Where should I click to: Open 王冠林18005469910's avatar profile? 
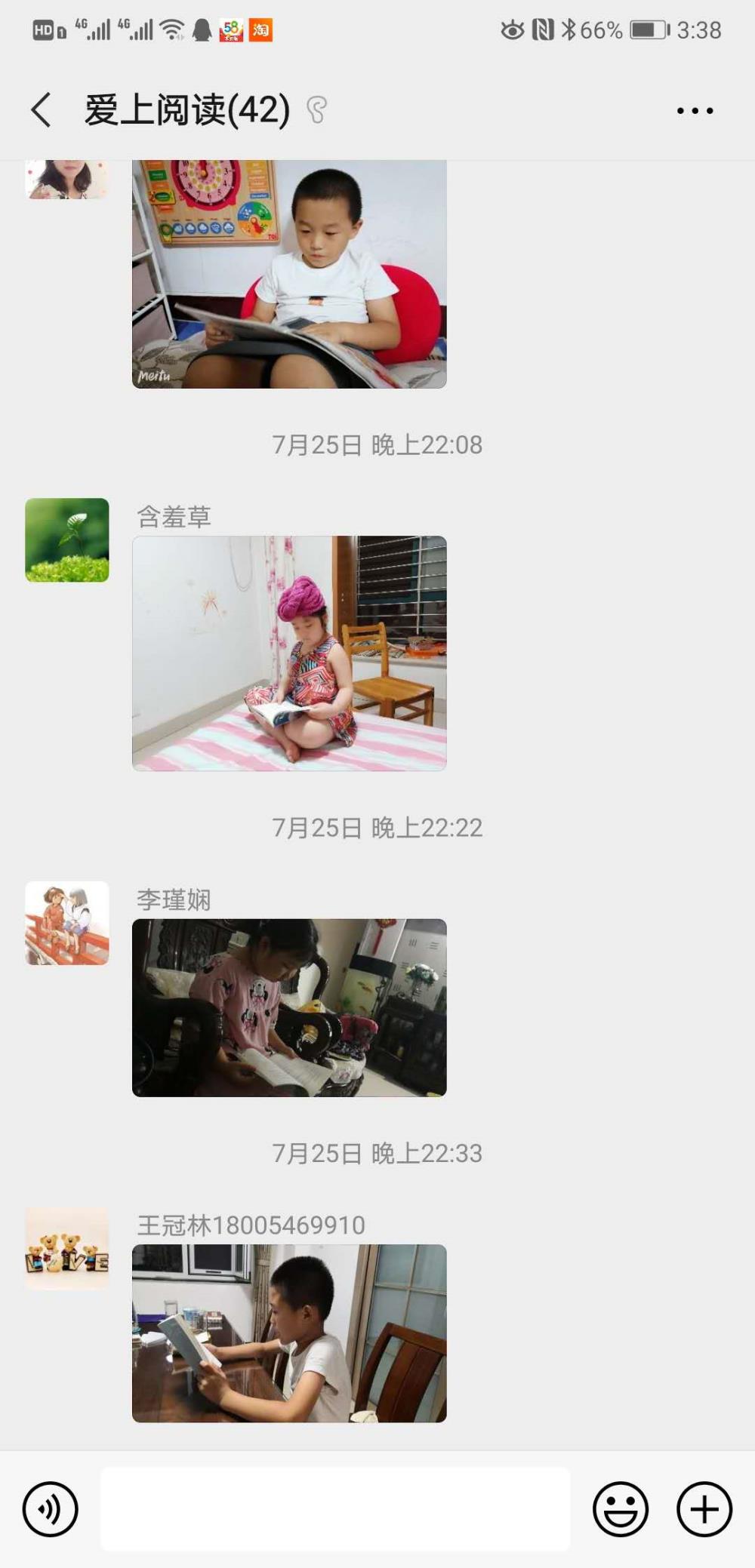(67, 1249)
